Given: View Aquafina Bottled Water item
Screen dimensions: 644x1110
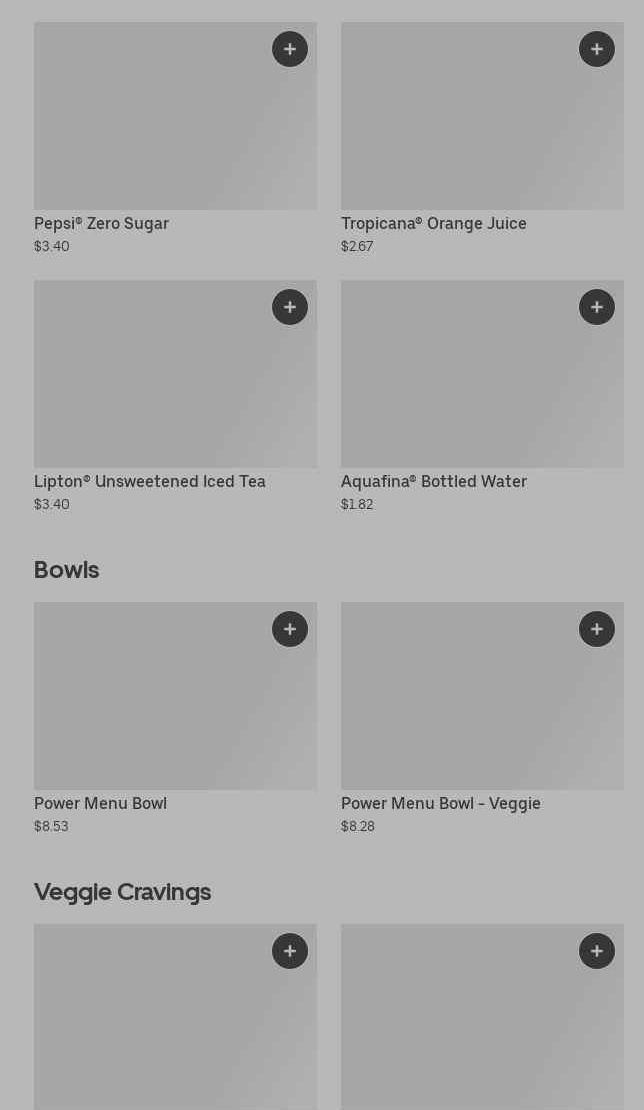Looking at the screenshot, I should (460, 390).
